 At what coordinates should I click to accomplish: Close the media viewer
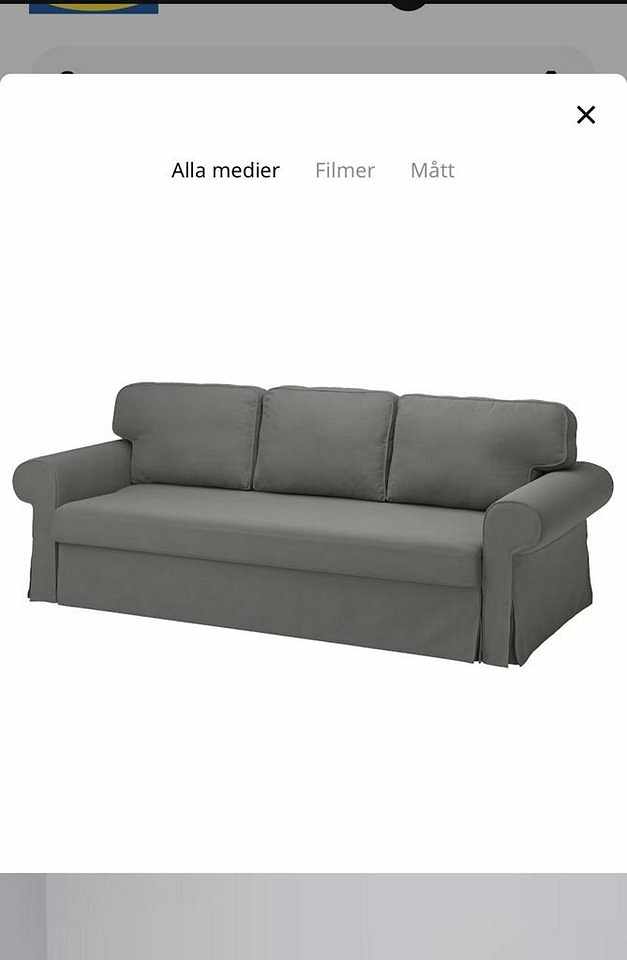tap(586, 115)
